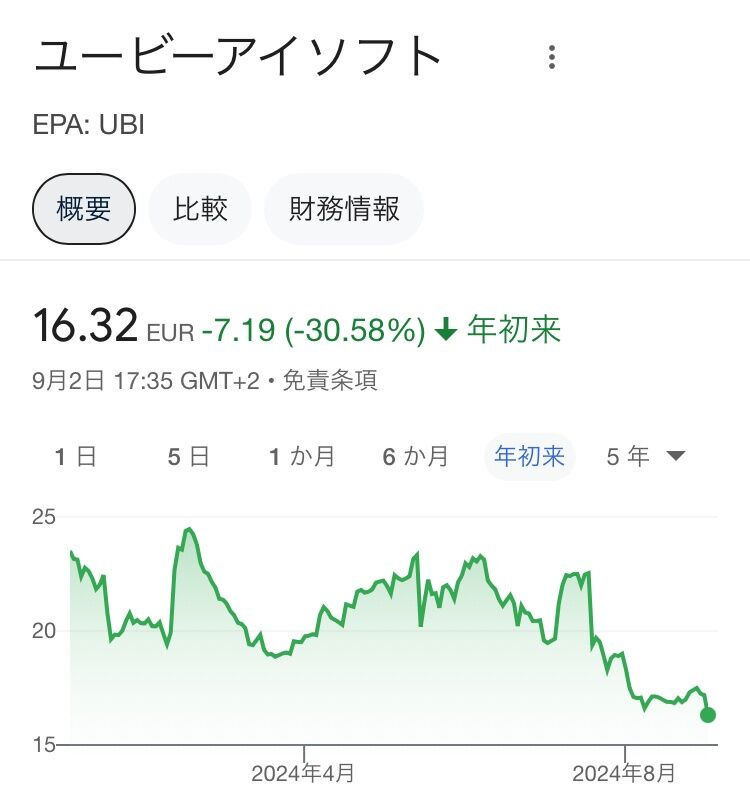Switch chart to 5日 range
750x804 pixels.
pos(188,457)
